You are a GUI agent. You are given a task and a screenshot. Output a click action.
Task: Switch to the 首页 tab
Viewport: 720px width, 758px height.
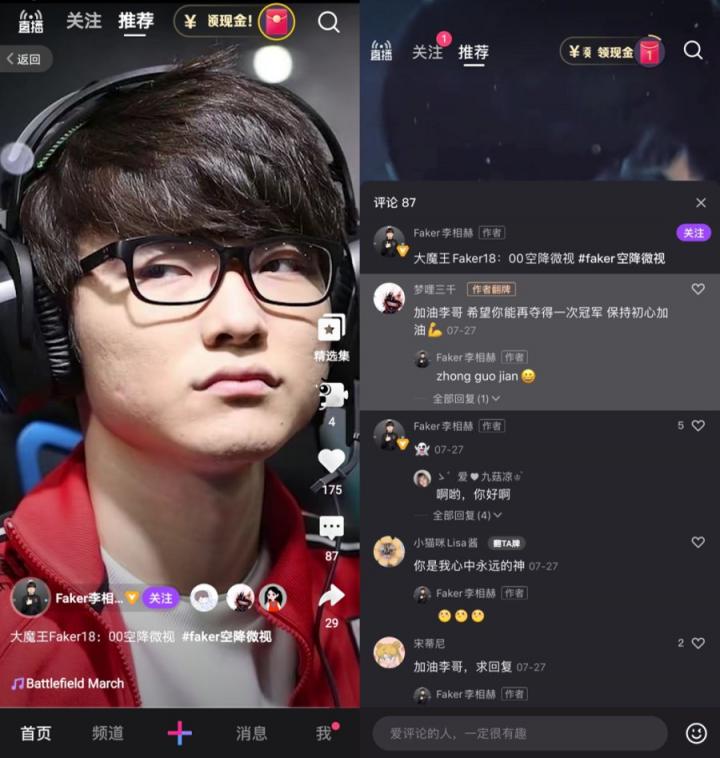tap(36, 733)
